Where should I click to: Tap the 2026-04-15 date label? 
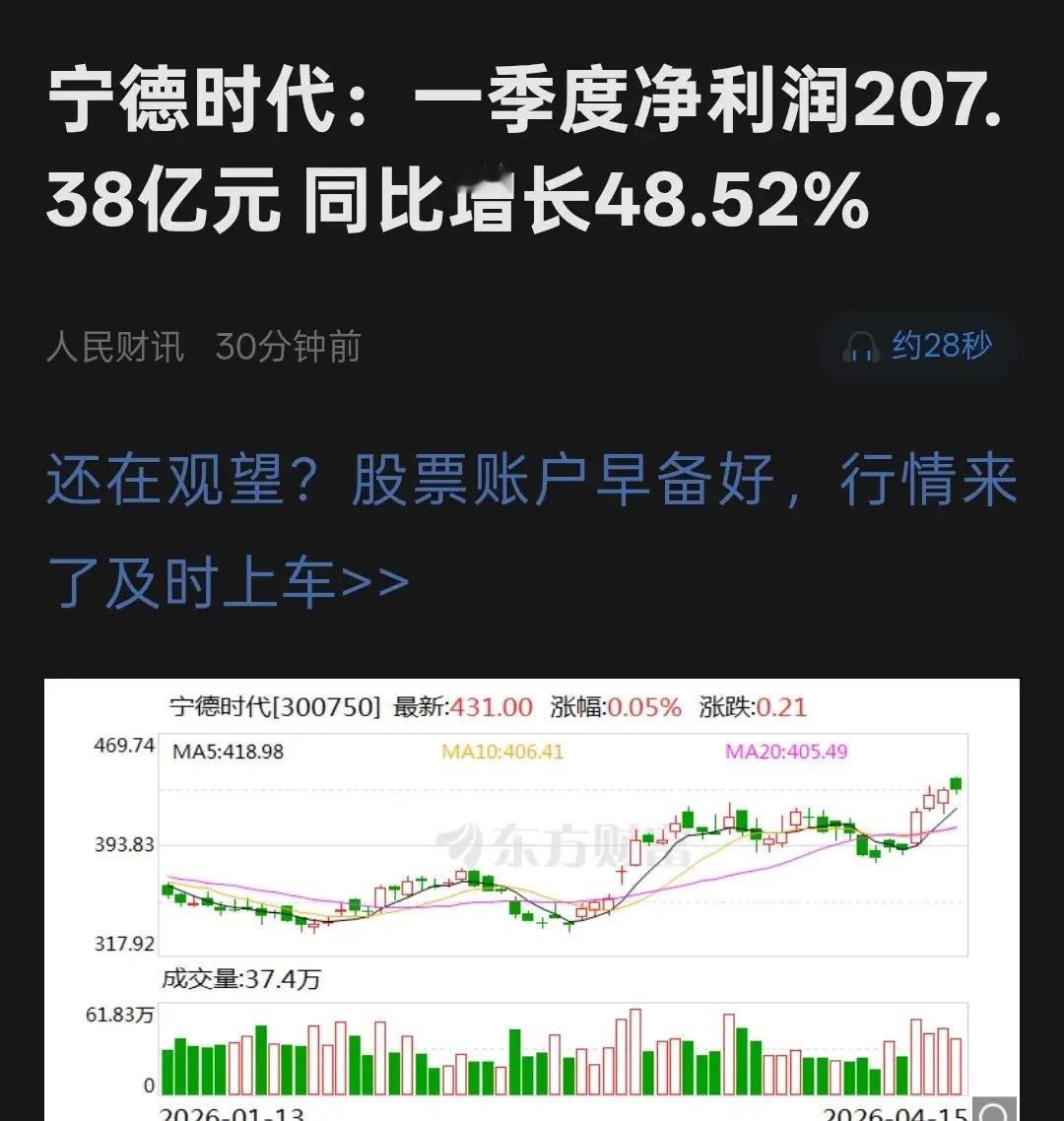pyautogui.click(x=894, y=1112)
